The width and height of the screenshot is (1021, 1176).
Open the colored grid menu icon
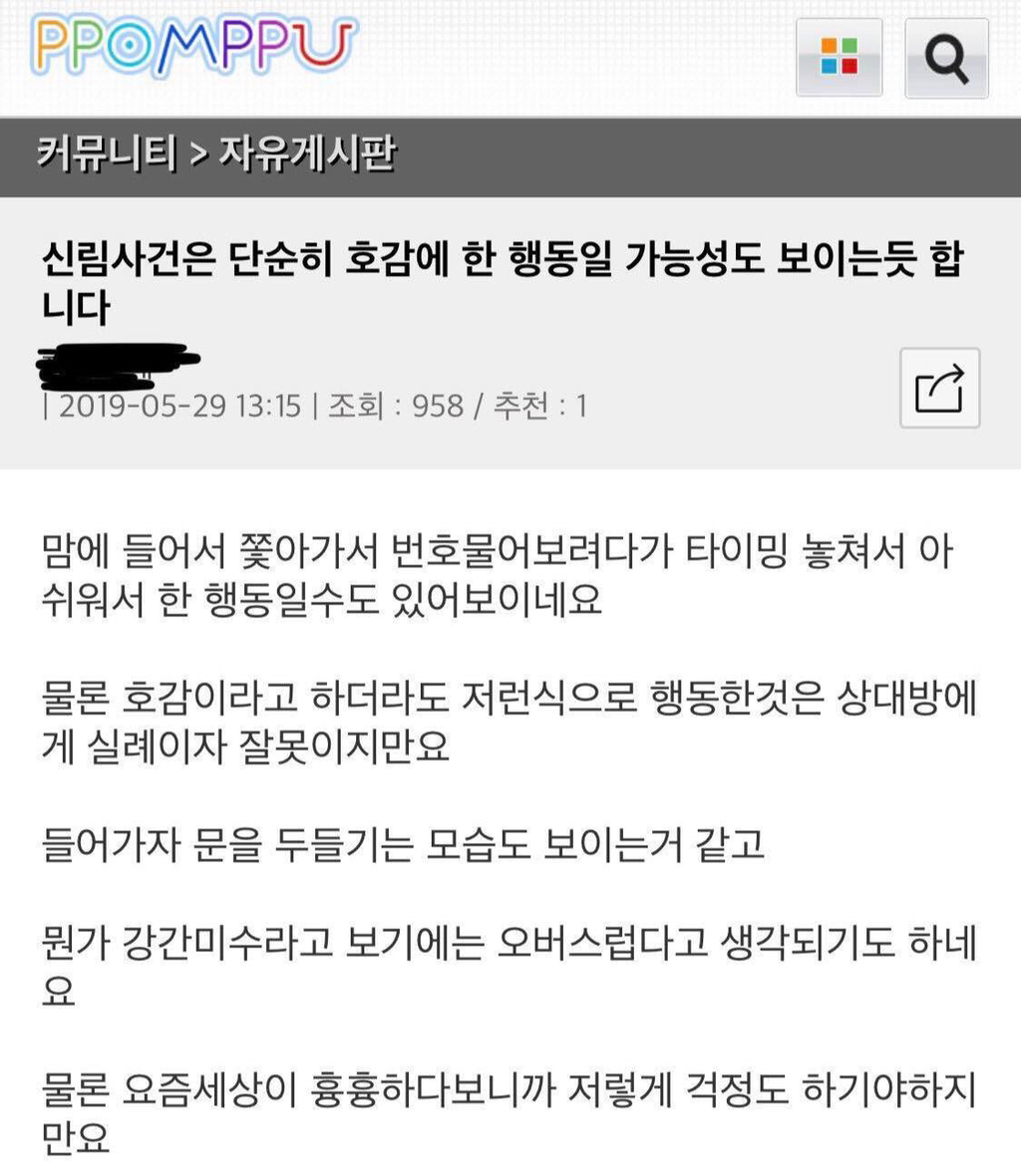coord(839,58)
